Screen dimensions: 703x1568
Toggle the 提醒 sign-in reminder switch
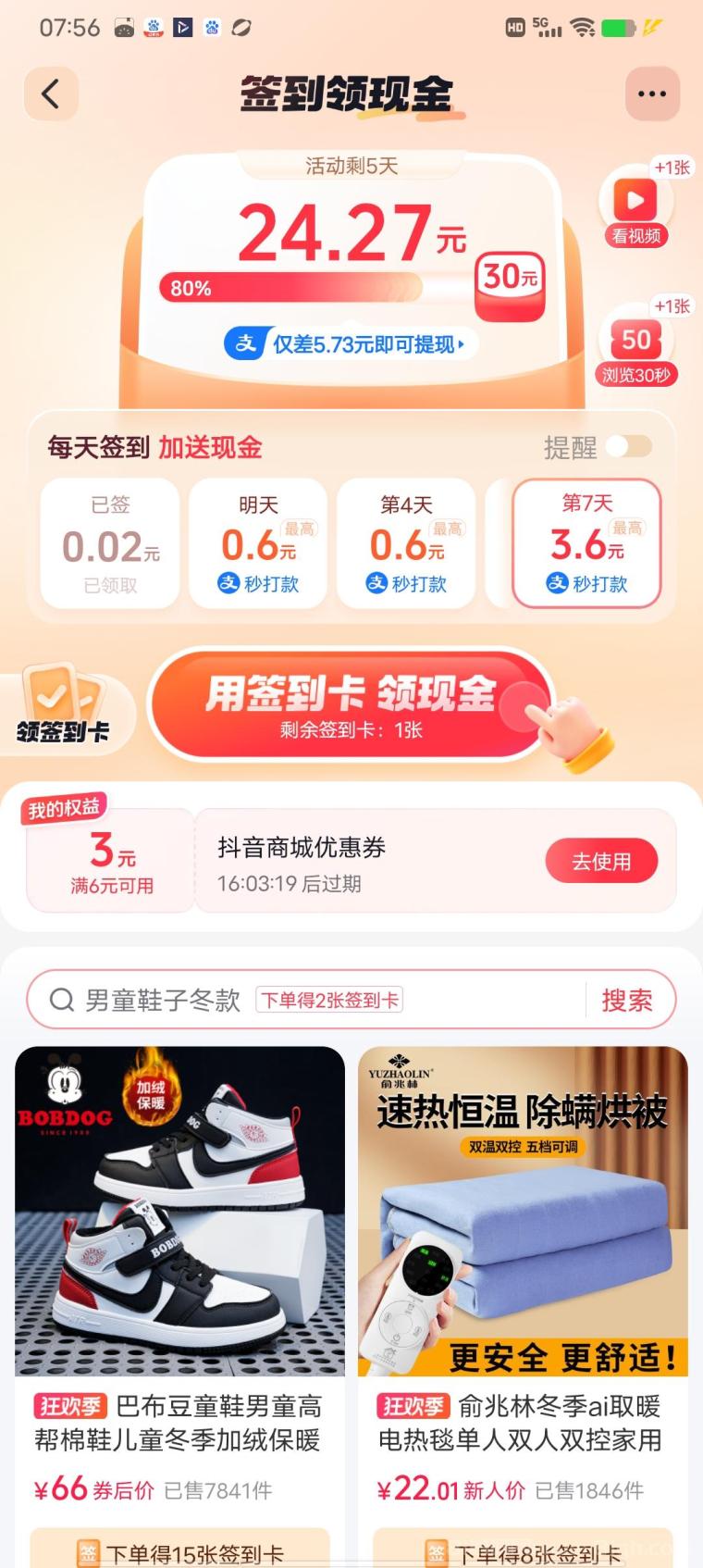tap(629, 447)
